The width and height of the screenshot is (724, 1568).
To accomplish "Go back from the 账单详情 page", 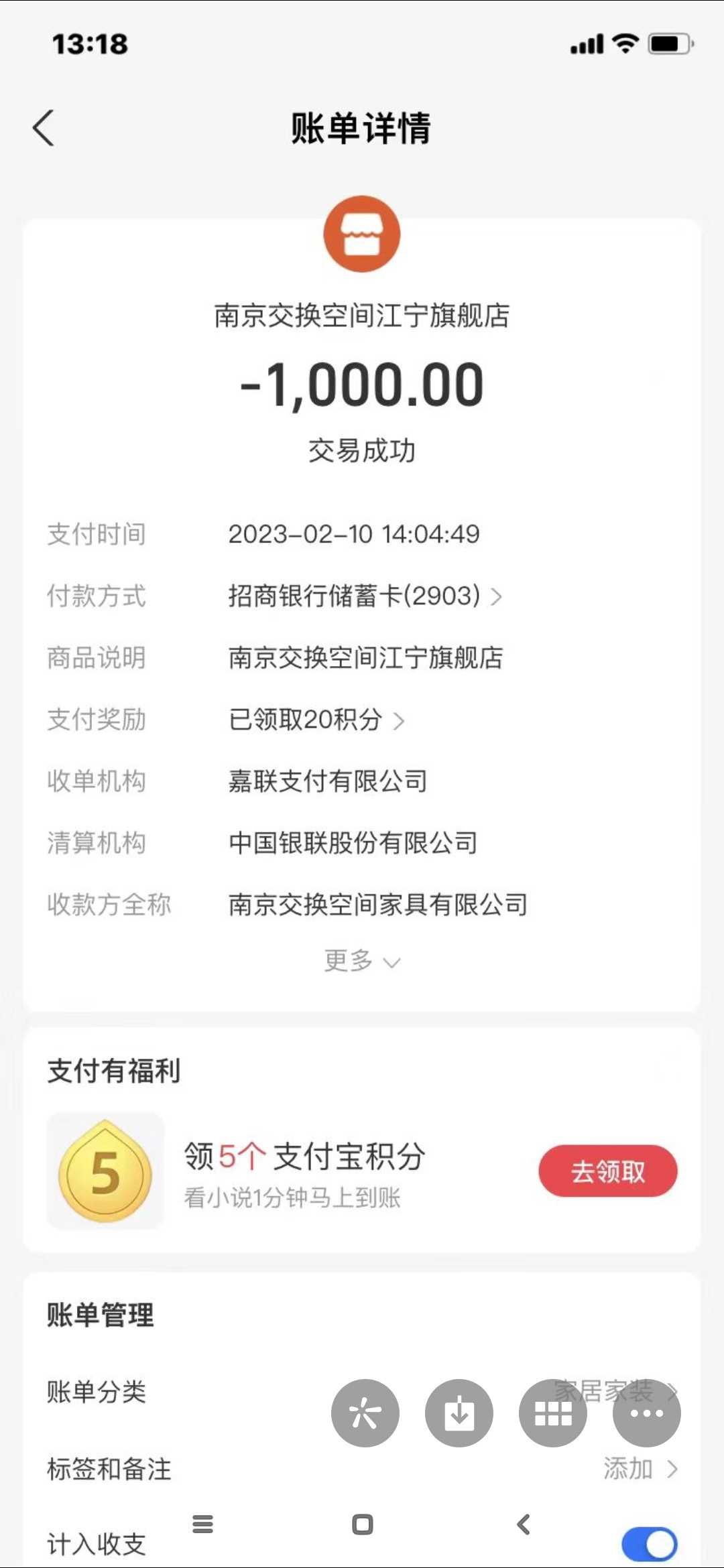I will 44,127.
